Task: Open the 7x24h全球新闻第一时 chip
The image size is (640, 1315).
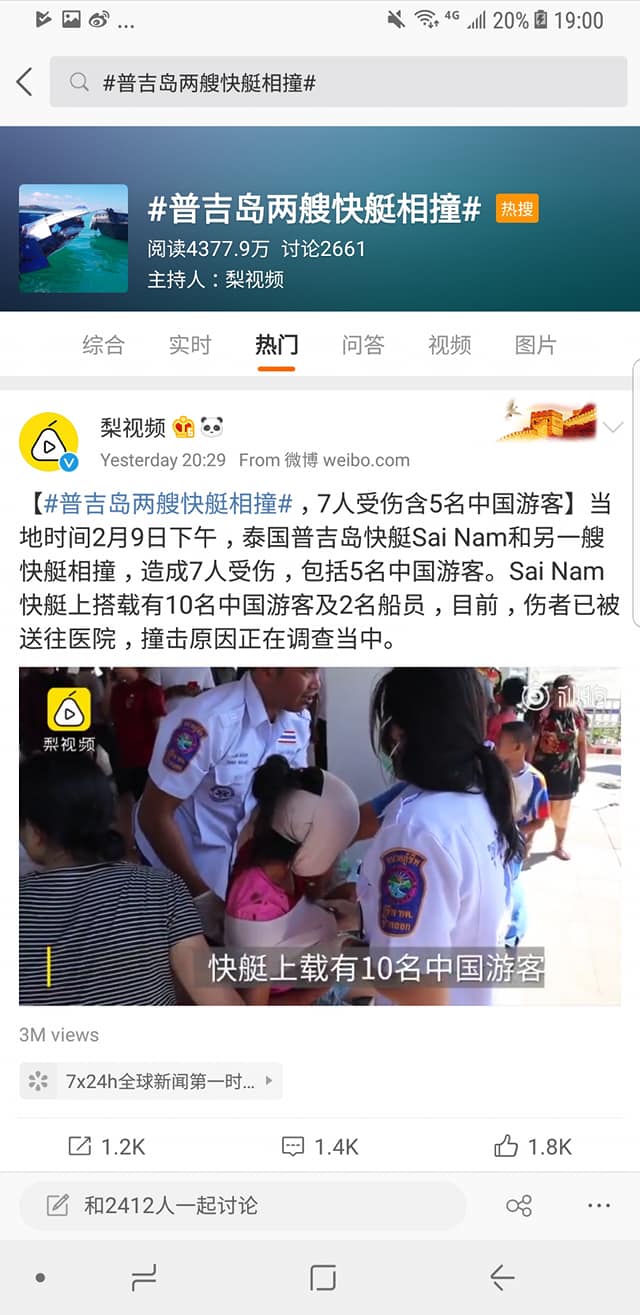Action: click(151, 1081)
